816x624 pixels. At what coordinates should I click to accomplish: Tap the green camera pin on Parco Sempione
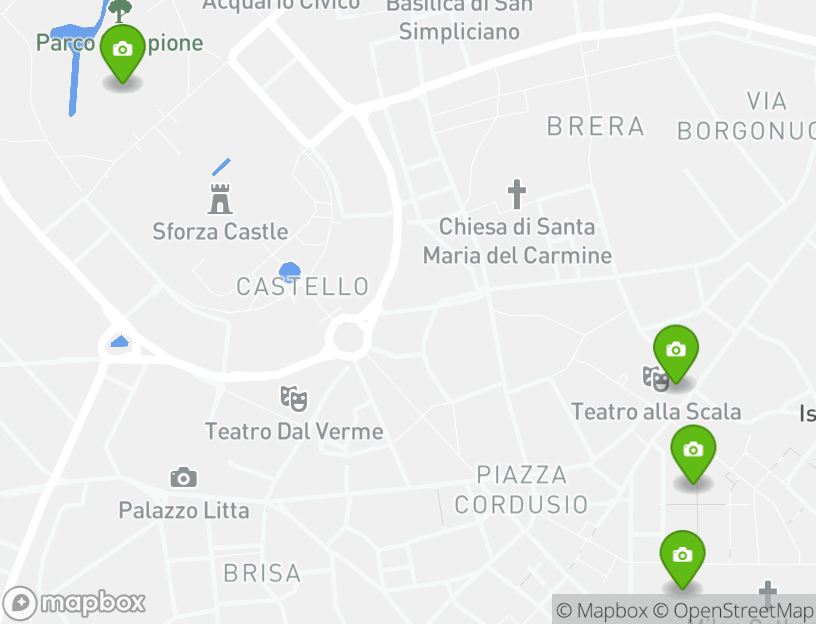pos(122,51)
